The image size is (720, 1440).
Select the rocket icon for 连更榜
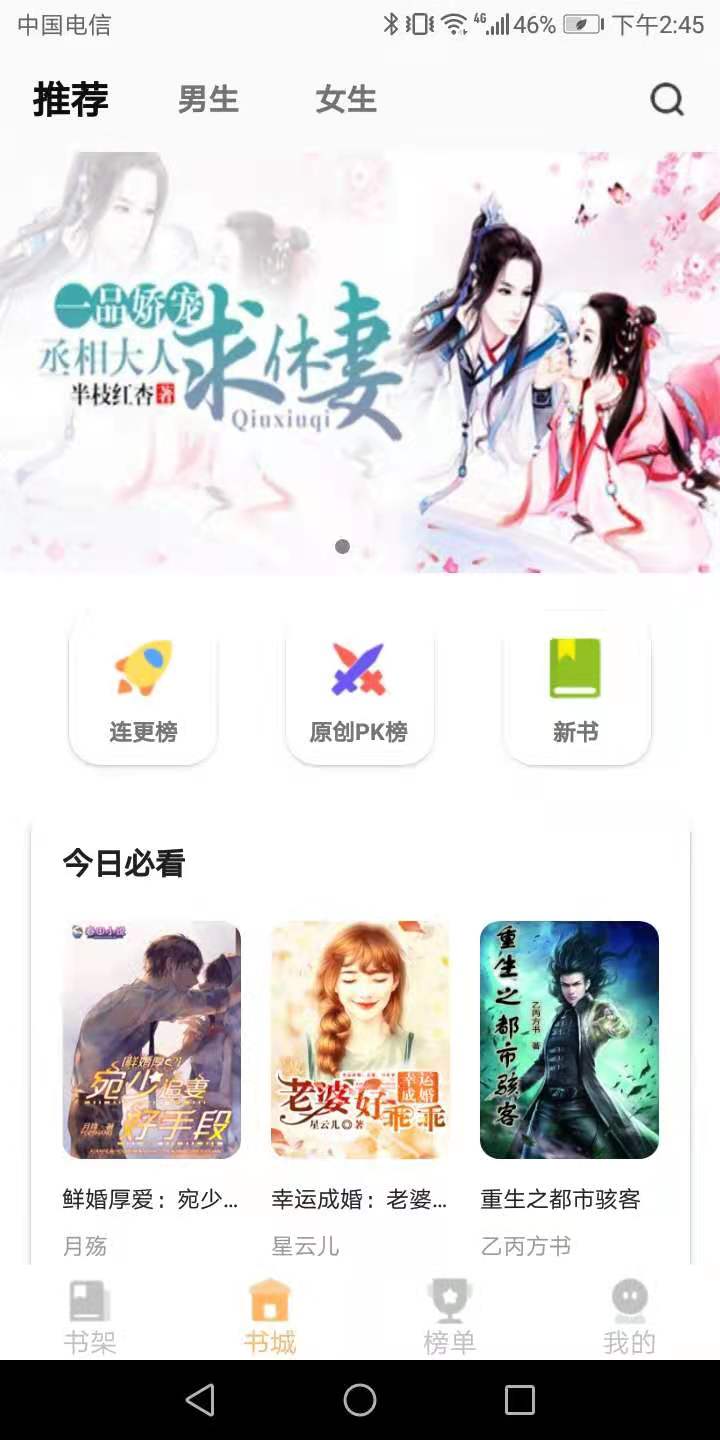[142, 668]
